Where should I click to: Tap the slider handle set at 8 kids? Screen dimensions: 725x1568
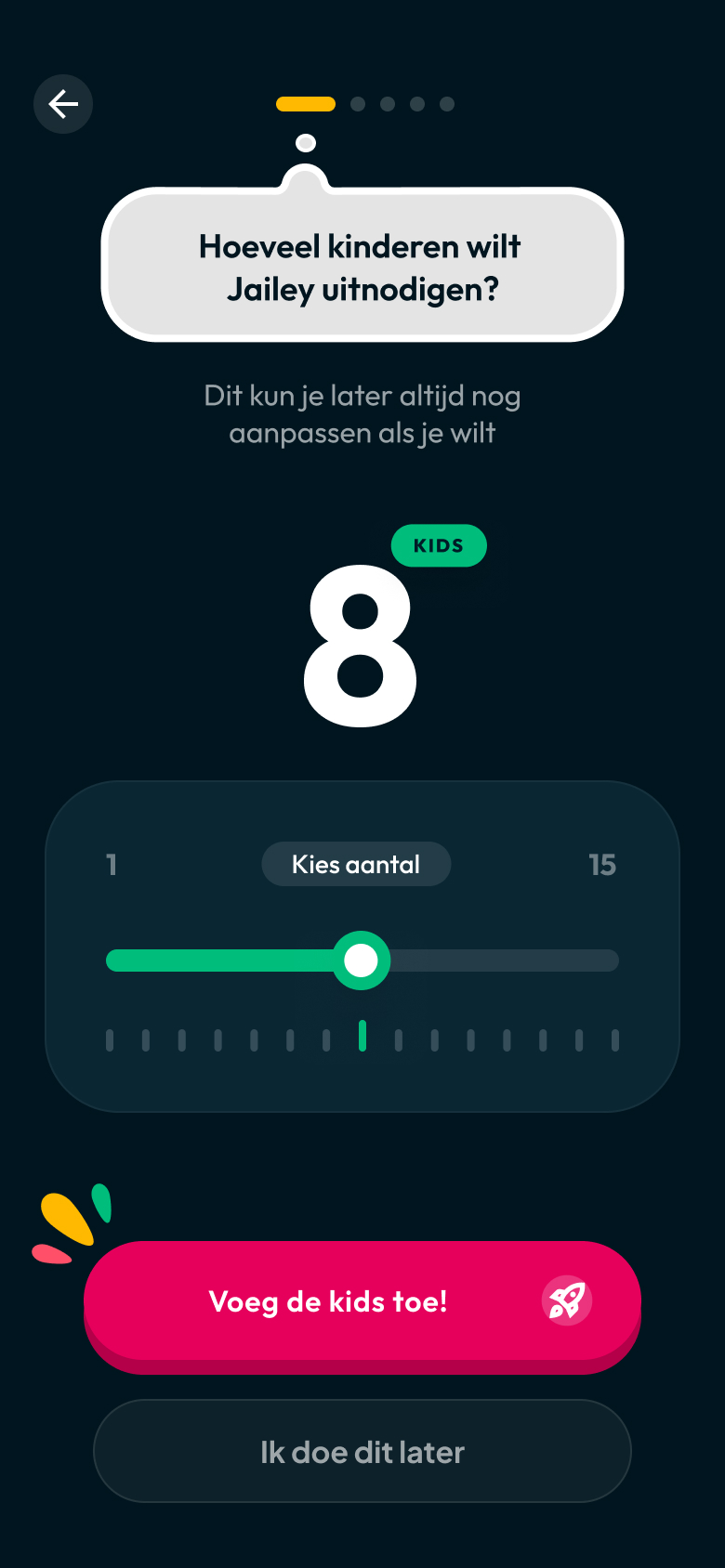tap(361, 960)
